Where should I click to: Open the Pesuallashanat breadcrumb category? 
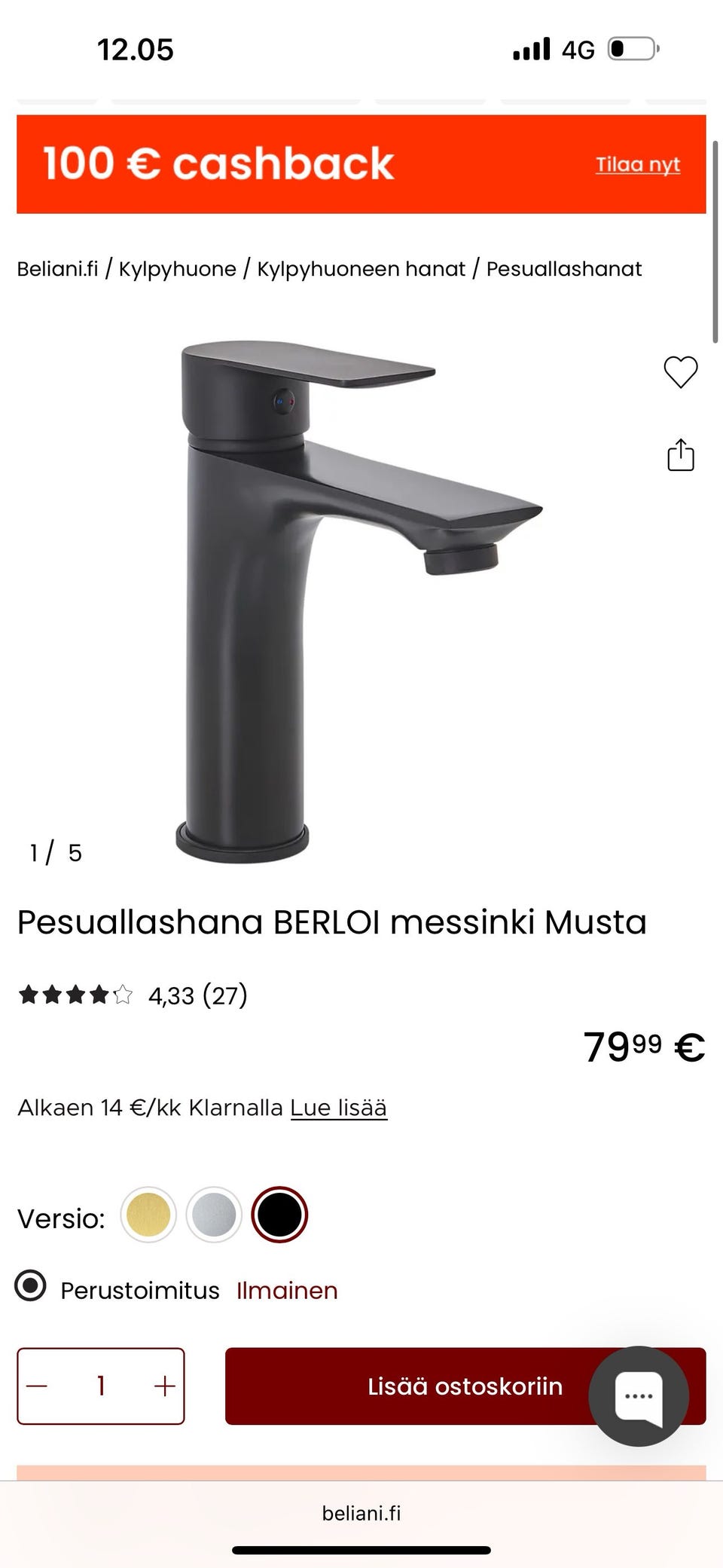pyautogui.click(x=564, y=268)
